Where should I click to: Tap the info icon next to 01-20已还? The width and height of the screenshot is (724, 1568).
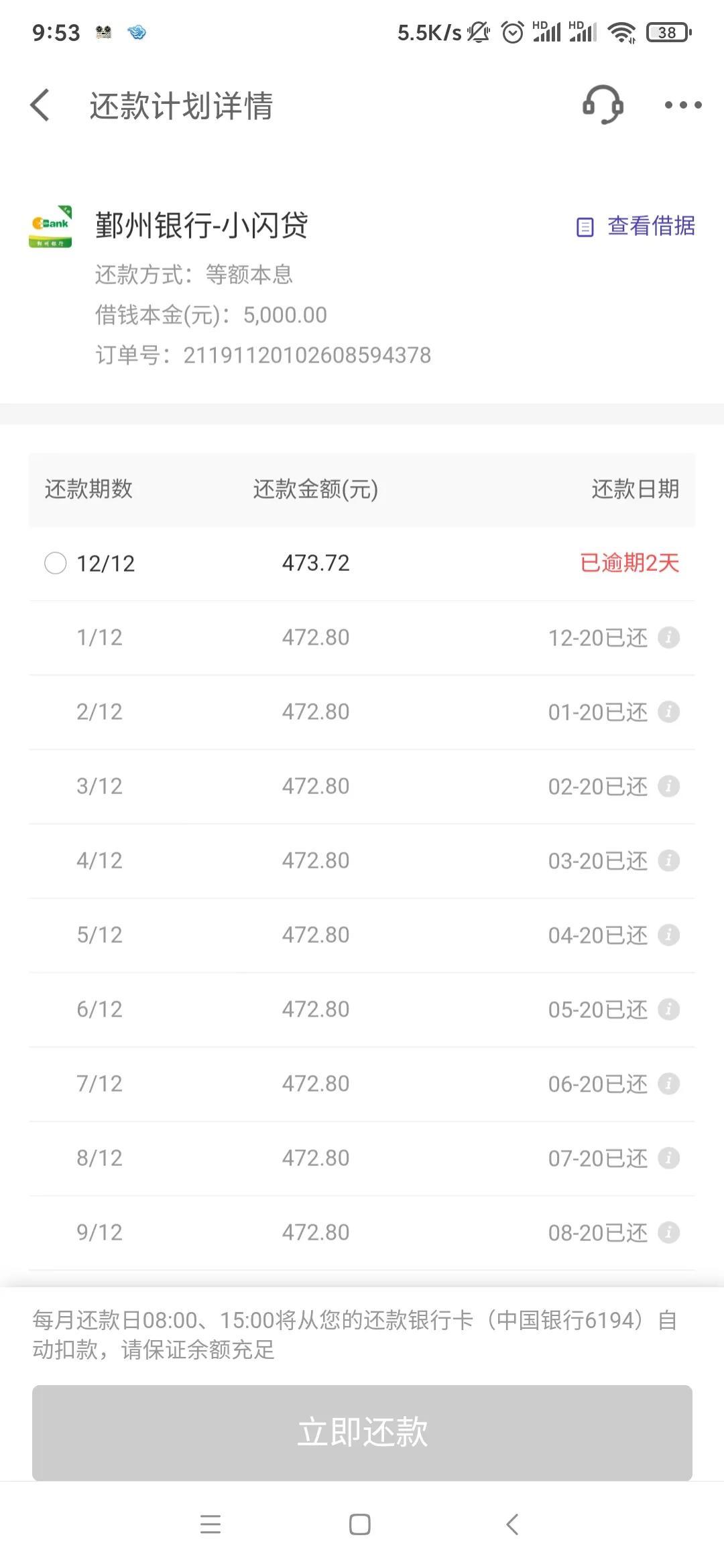[x=668, y=712]
